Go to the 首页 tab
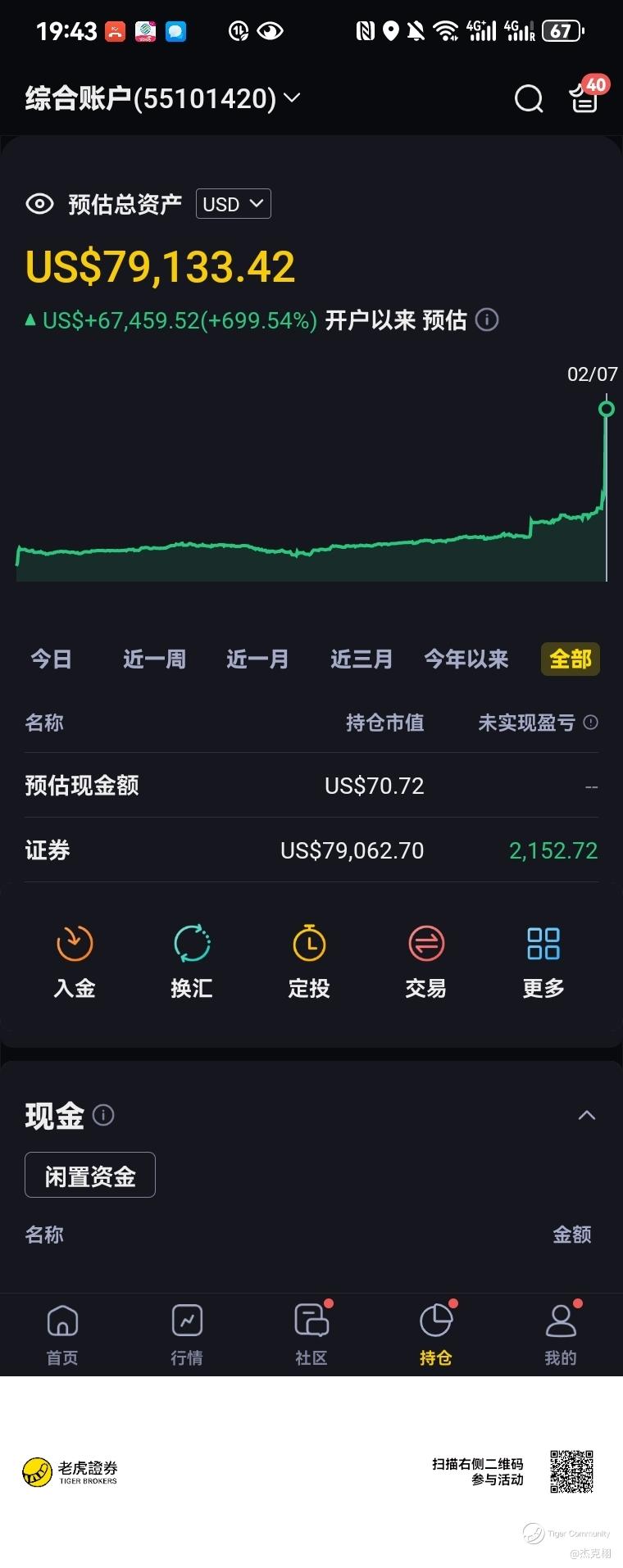The width and height of the screenshot is (623, 1568). (x=62, y=1334)
